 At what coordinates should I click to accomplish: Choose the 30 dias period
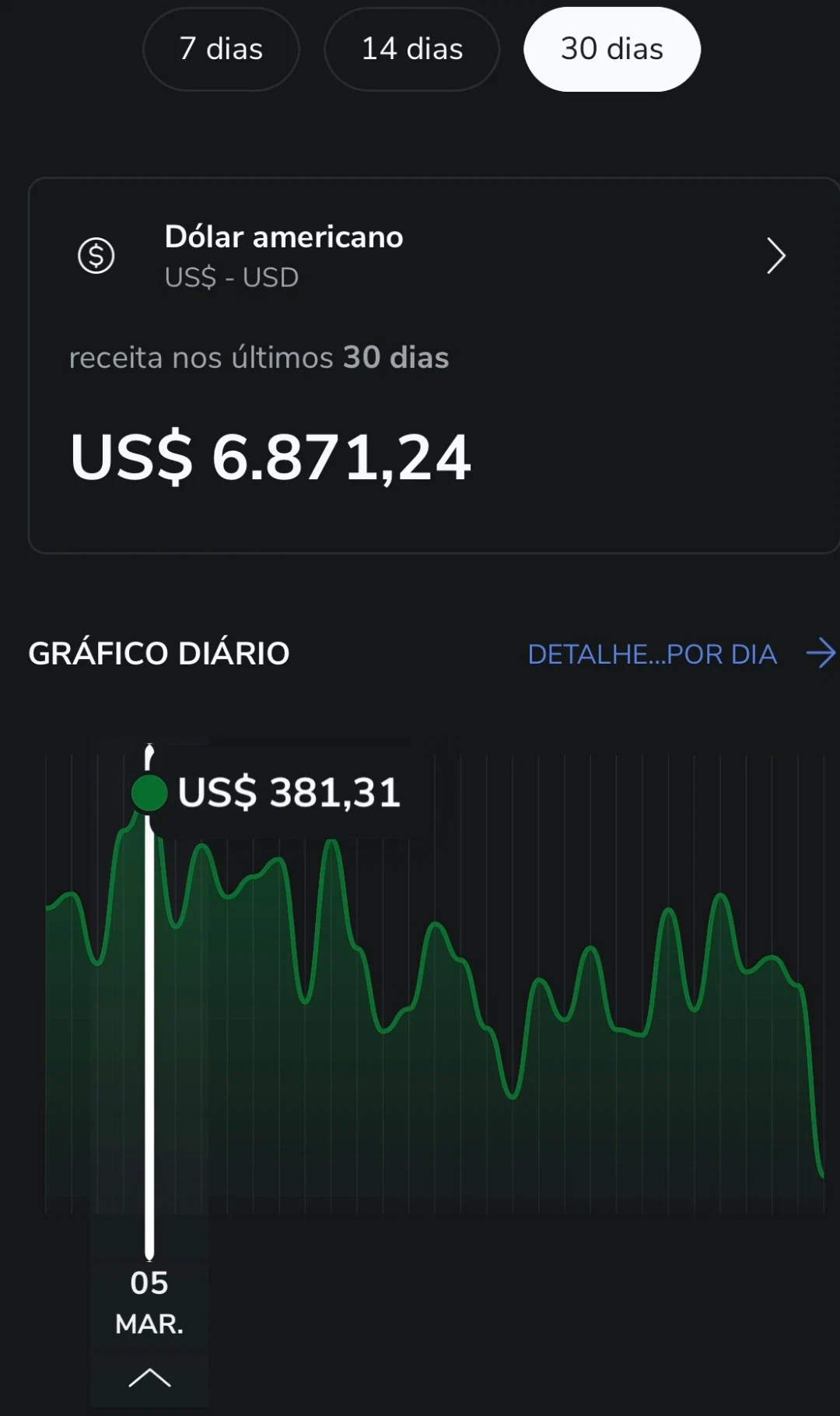[x=612, y=49]
